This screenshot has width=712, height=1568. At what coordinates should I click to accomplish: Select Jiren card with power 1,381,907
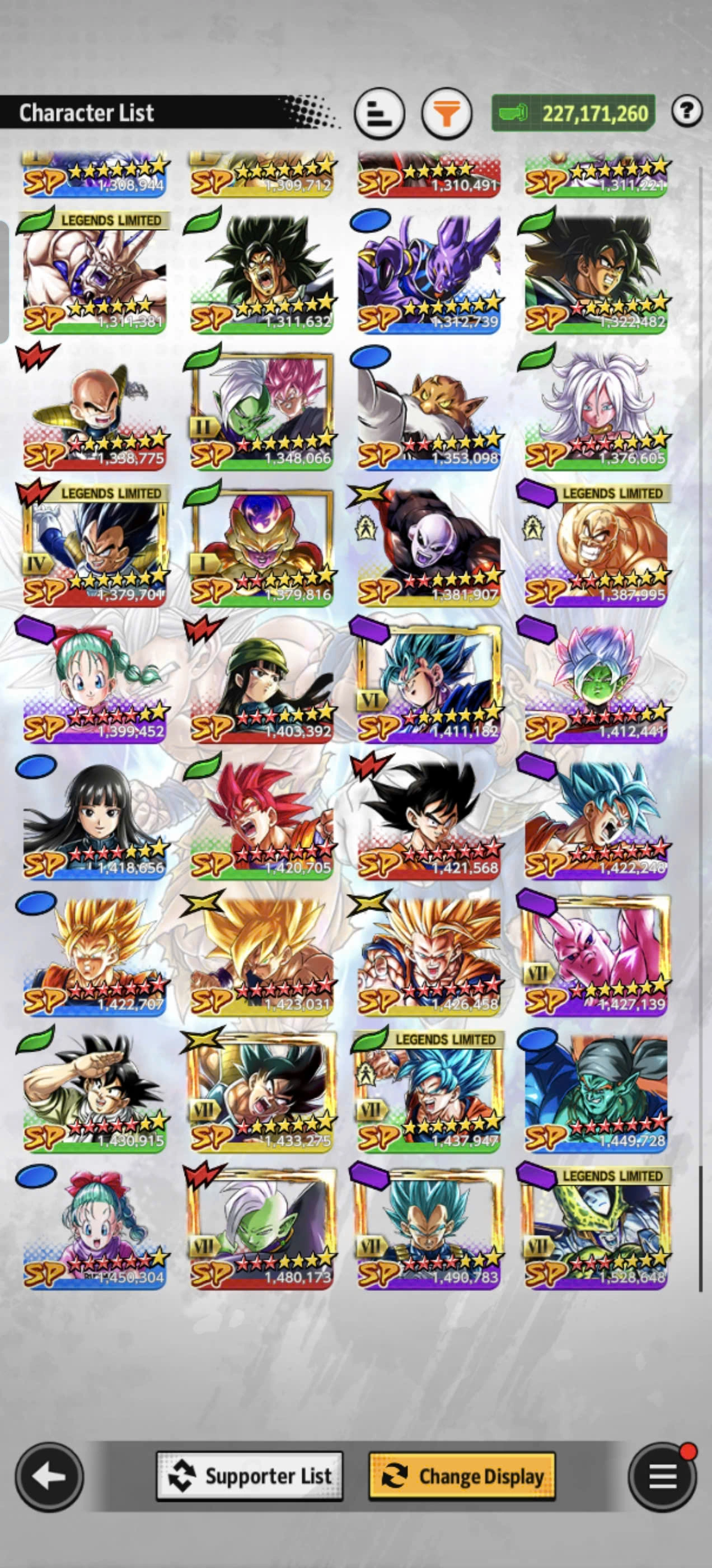[x=429, y=545]
